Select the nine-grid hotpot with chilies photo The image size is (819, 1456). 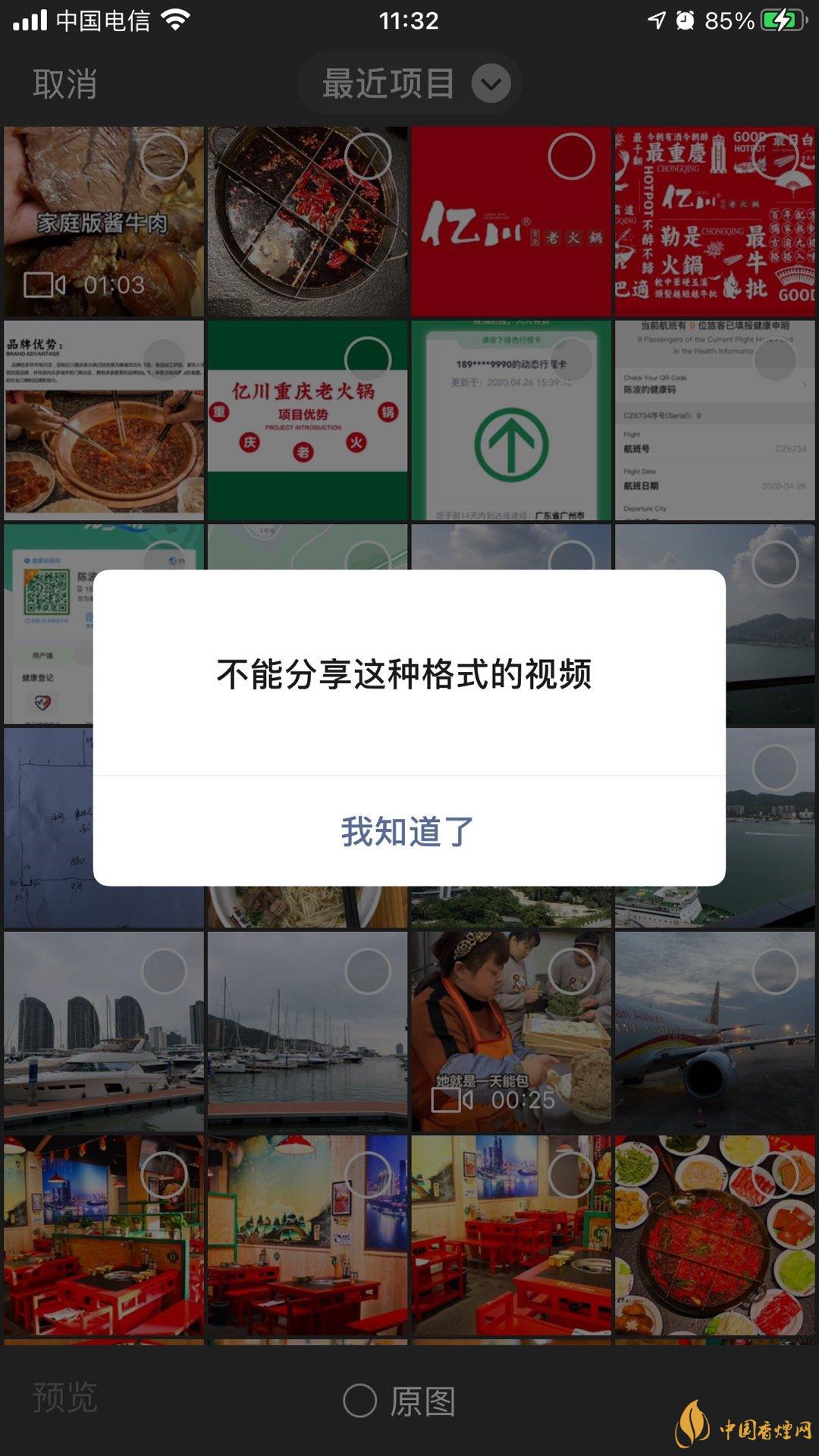click(368, 157)
